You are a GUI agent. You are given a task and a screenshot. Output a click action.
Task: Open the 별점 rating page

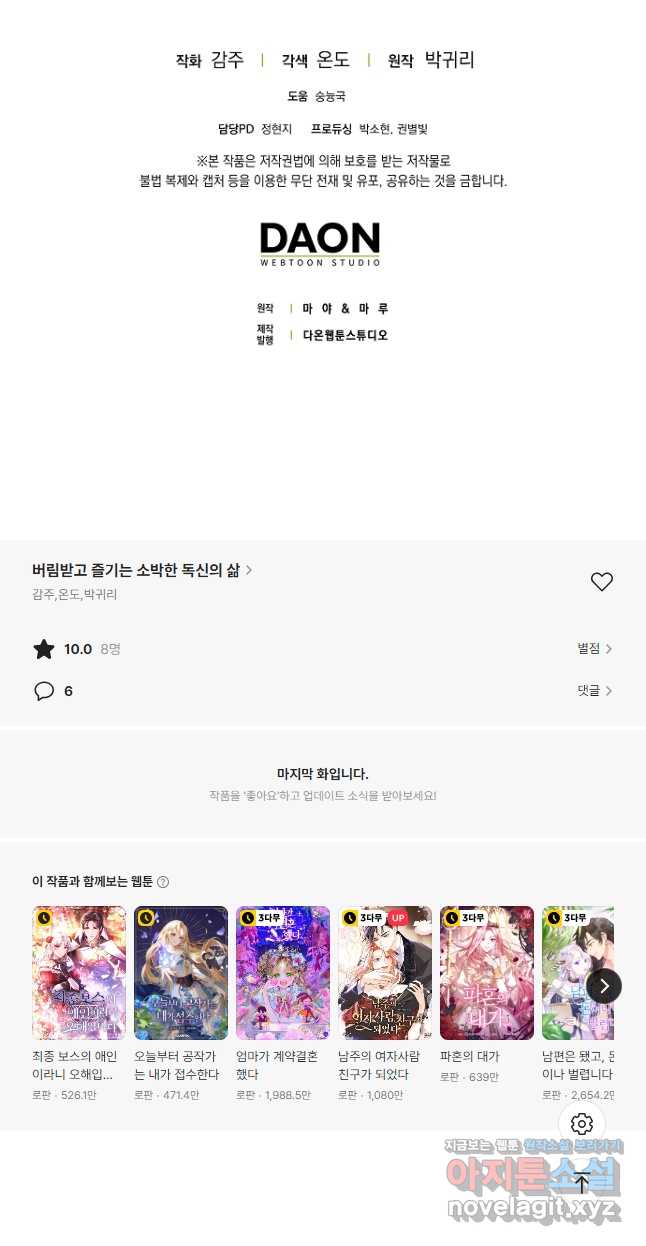594,649
